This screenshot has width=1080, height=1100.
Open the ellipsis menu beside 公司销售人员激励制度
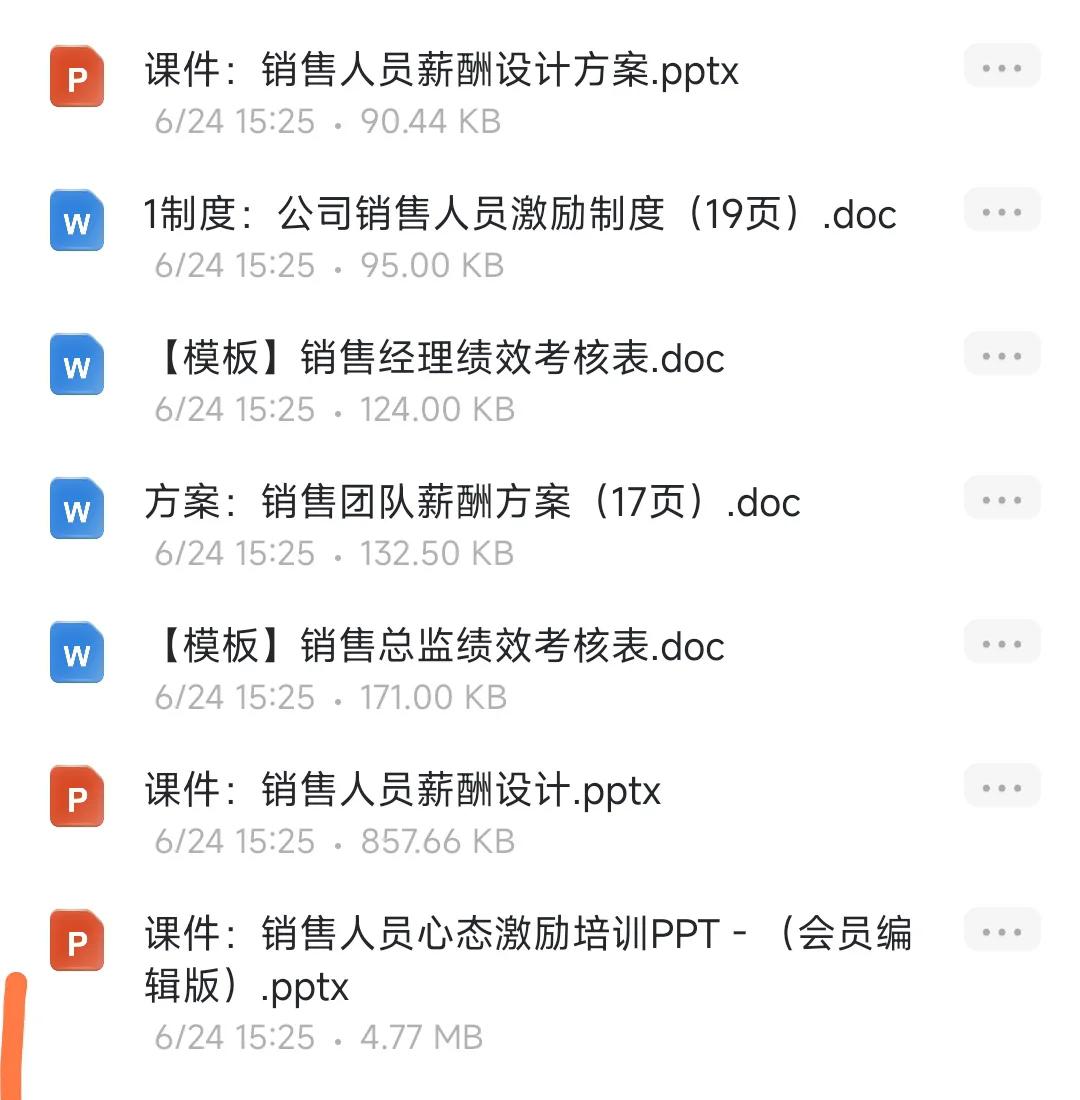[1001, 211]
